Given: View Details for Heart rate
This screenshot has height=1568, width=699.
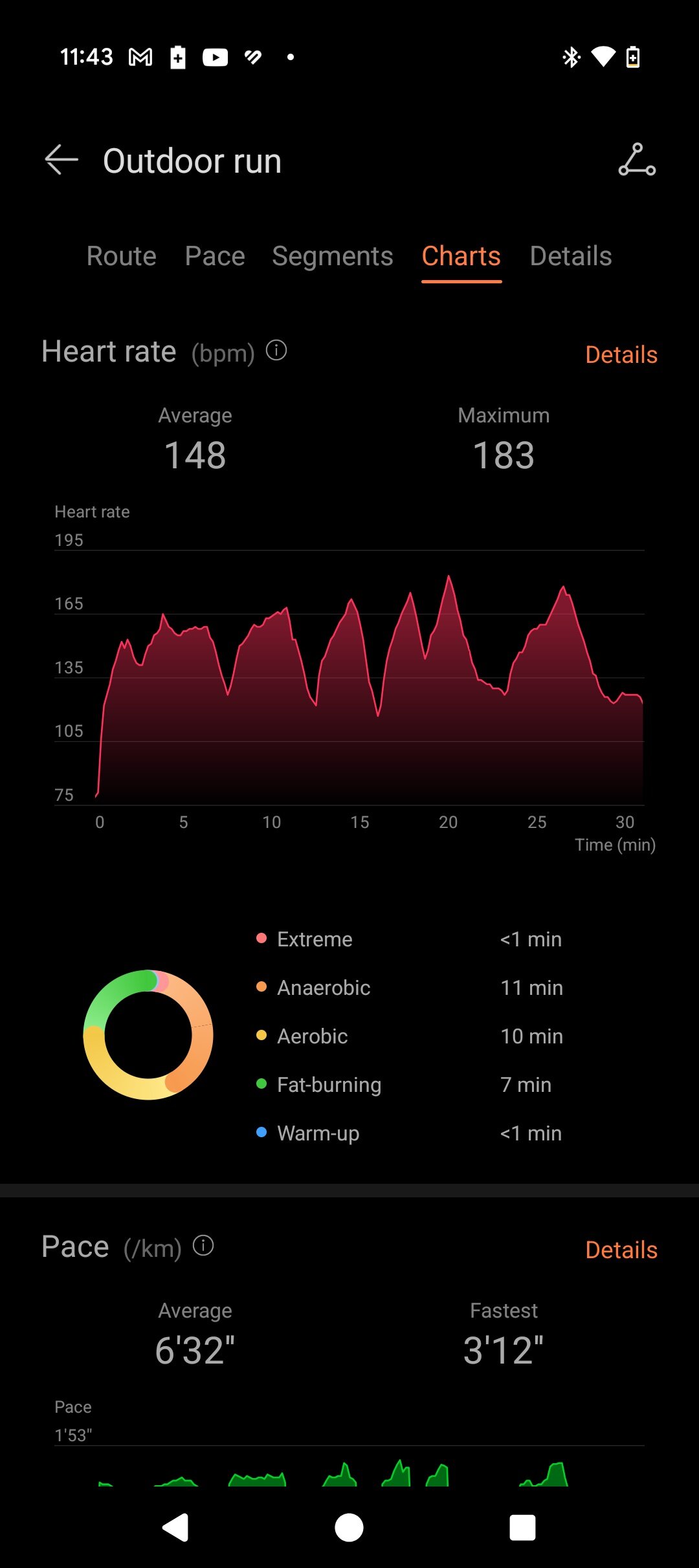Looking at the screenshot, I should pyautogui.click(x=621, y=354).
